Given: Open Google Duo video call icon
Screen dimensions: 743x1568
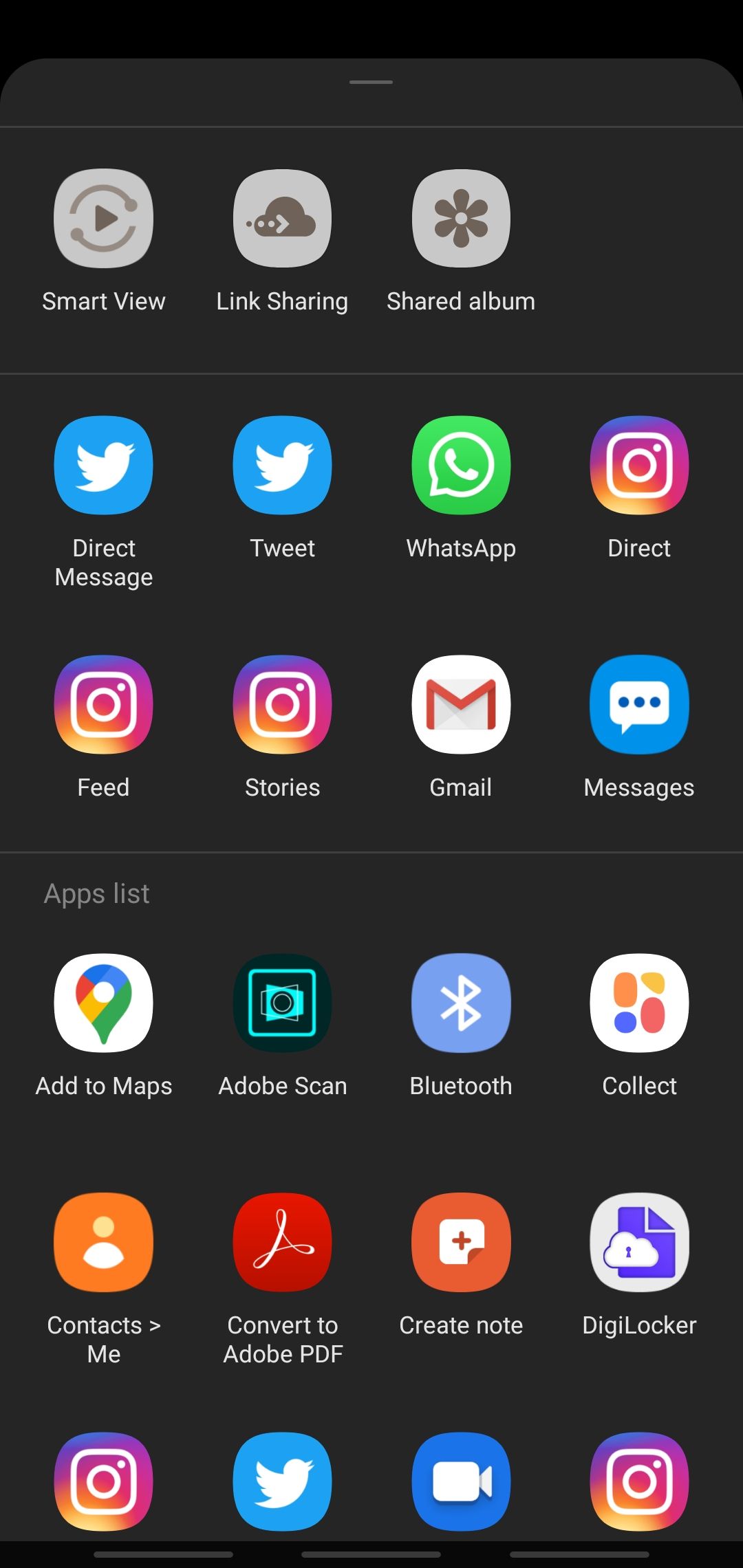Looking at the screenshot, I should coord(460,1483).
